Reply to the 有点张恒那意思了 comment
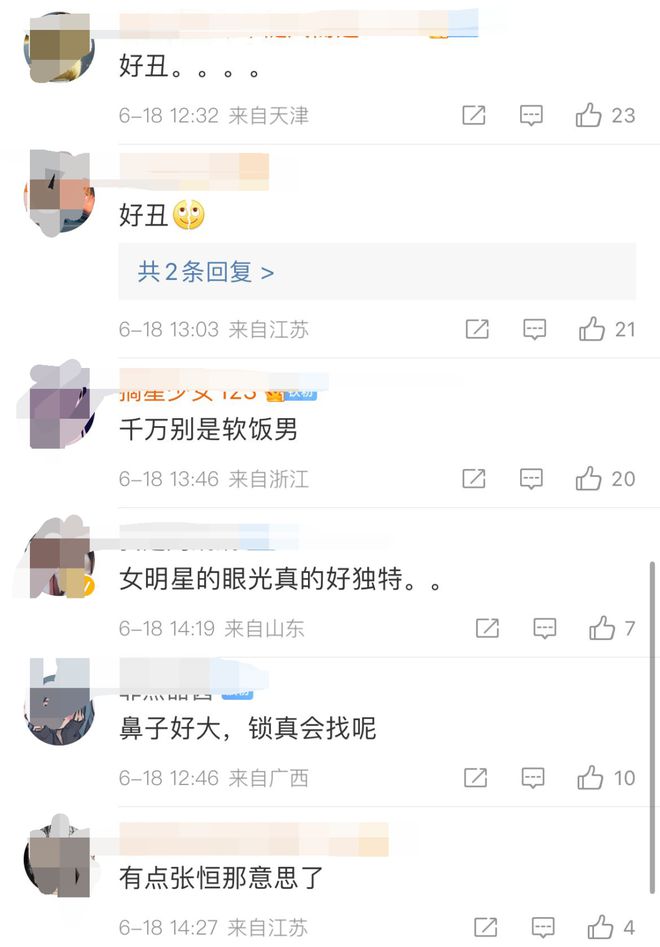660x947 pixels. tap(544, 927)
